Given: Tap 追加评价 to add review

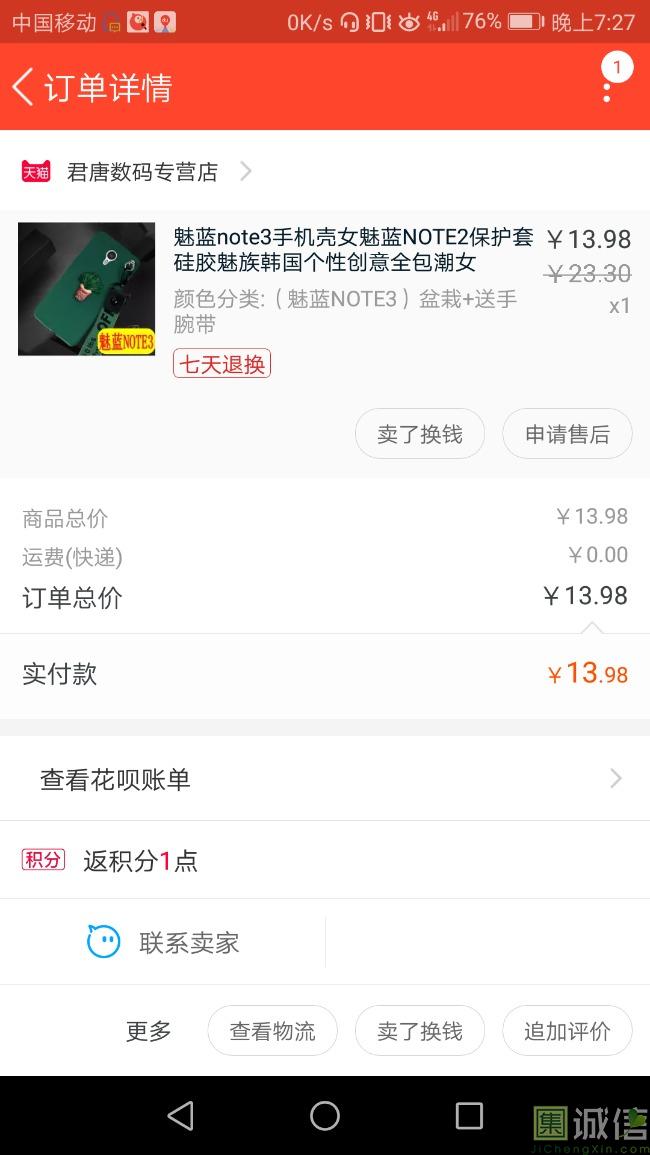Looking at the screenshot, I should point(567,1031).
